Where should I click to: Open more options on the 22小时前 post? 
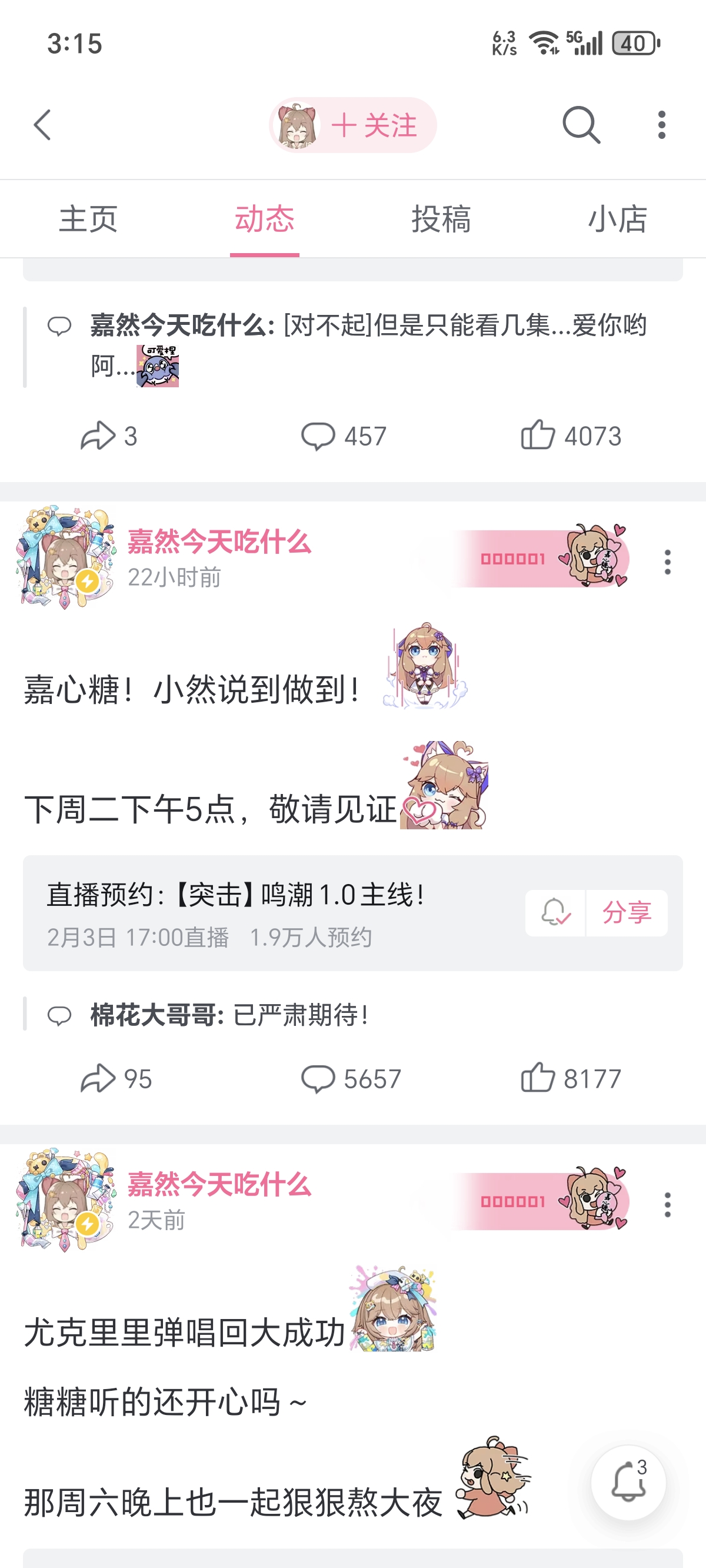[668, 562]
